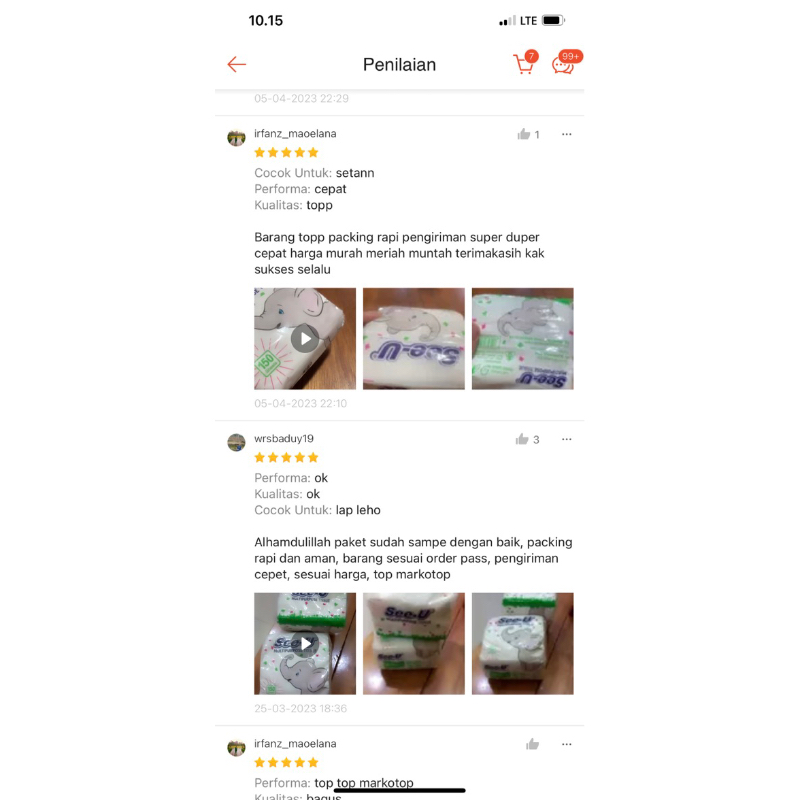Screen dimensions: 800x800
Task: View second photo in 'Barang topp' review
Action: pos(414,338)
